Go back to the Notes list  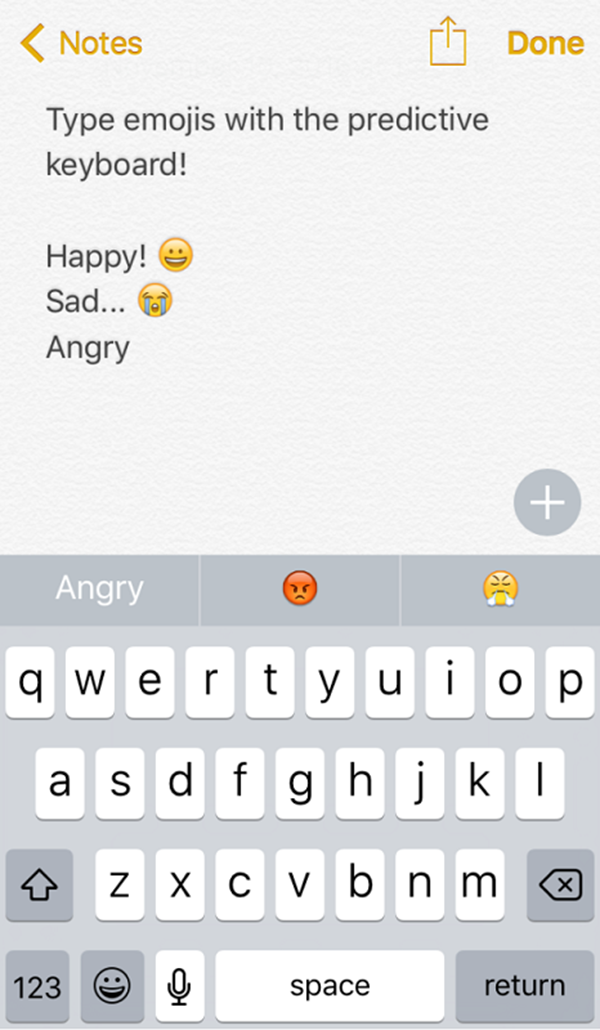pos(80,43)
